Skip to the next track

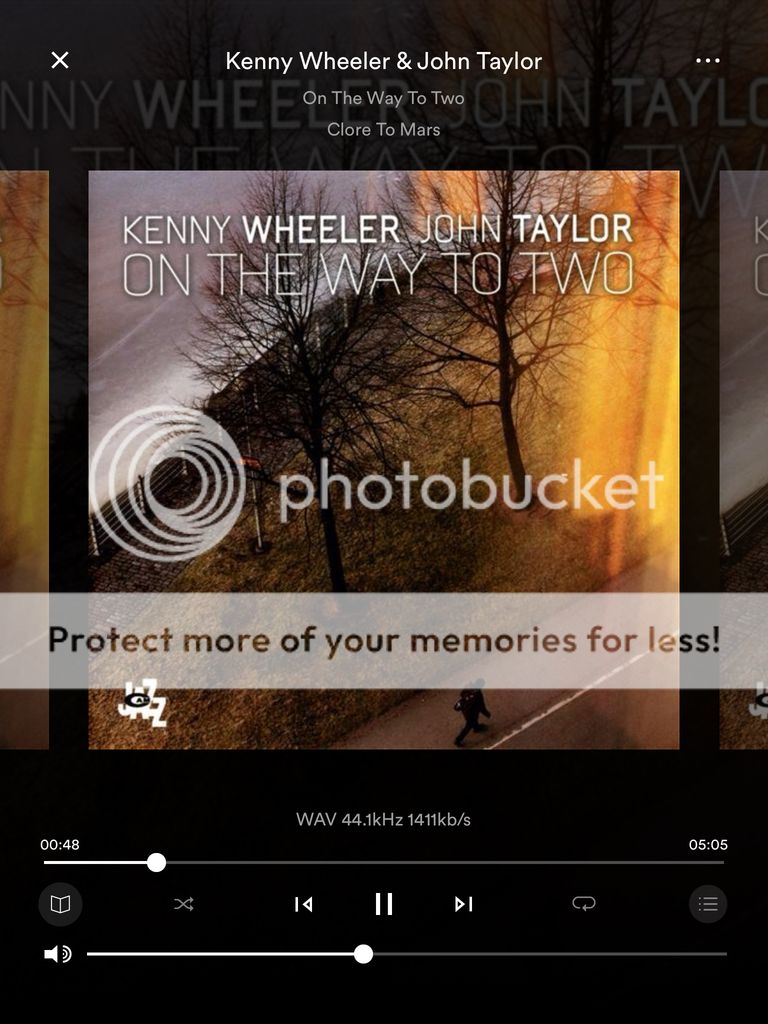click(x=463, y=904)
